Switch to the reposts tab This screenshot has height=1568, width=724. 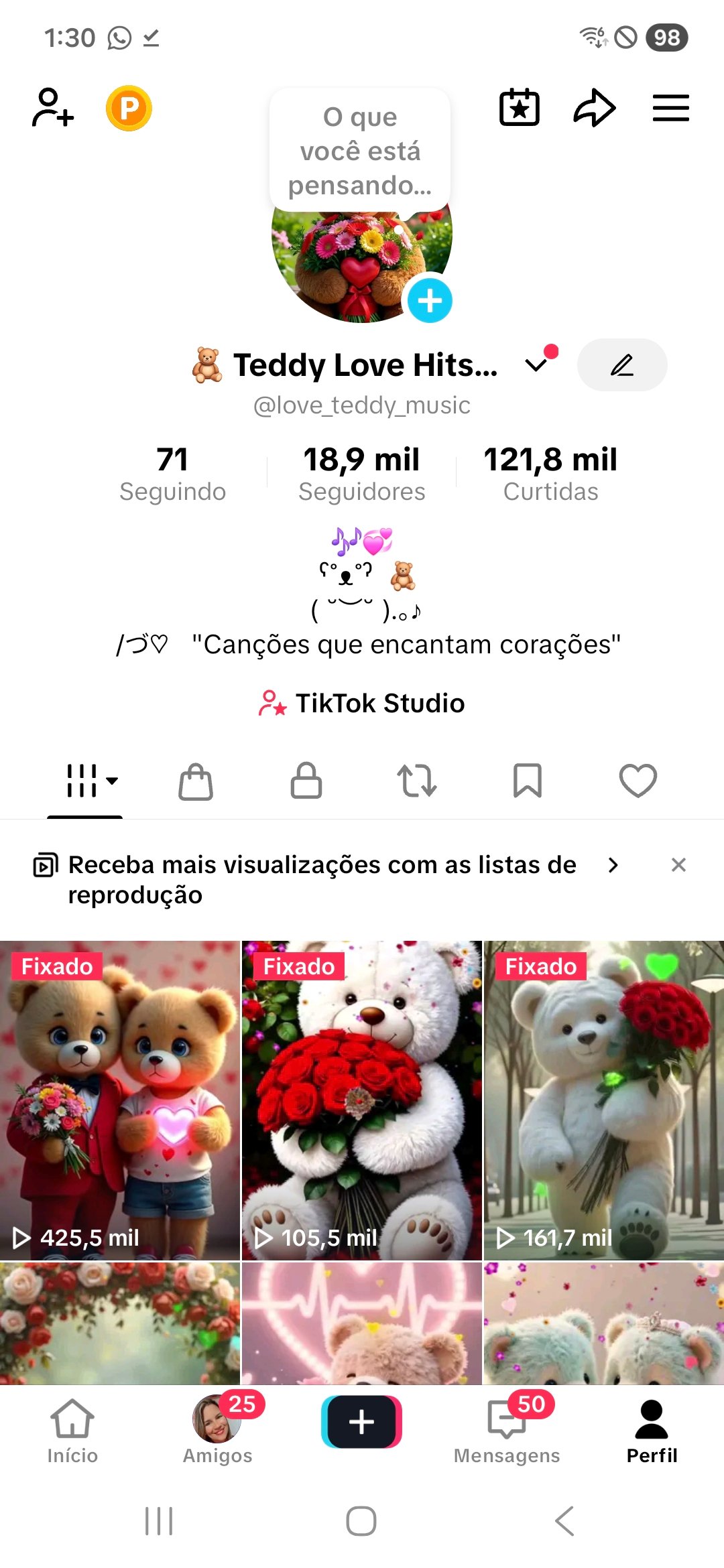tap(417, 781)
